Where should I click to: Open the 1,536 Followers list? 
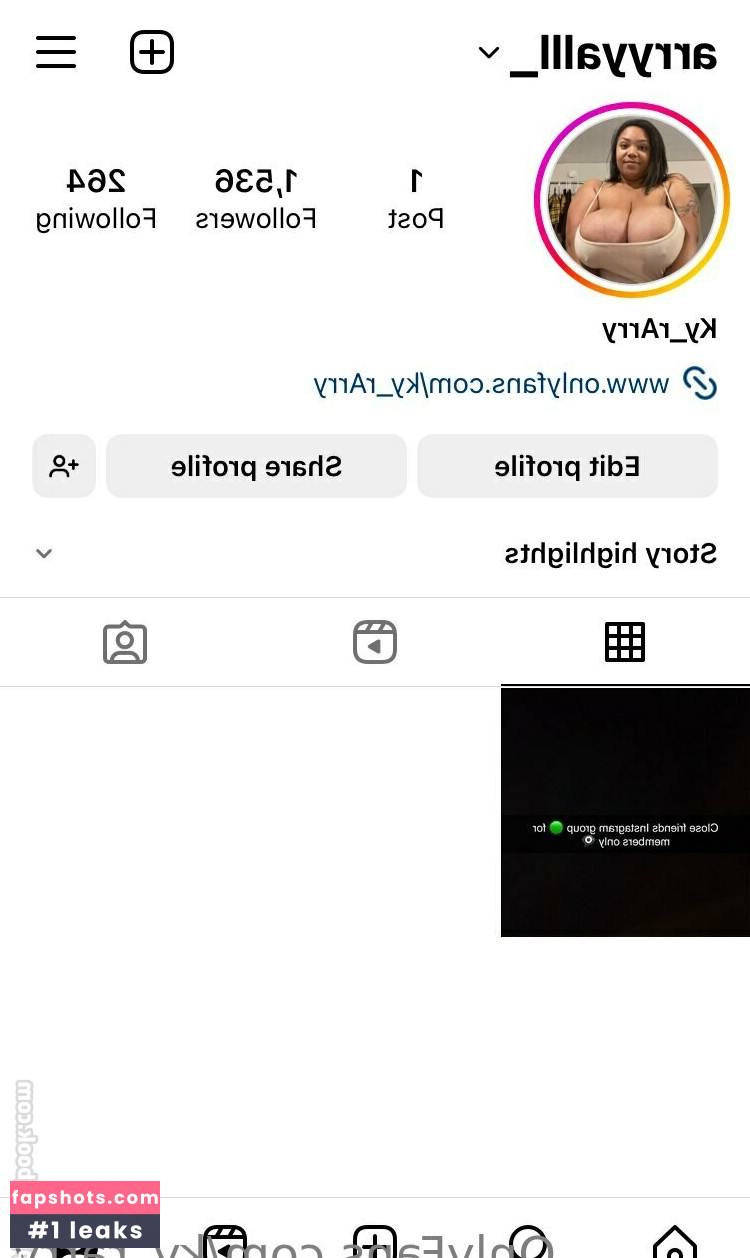256,199
